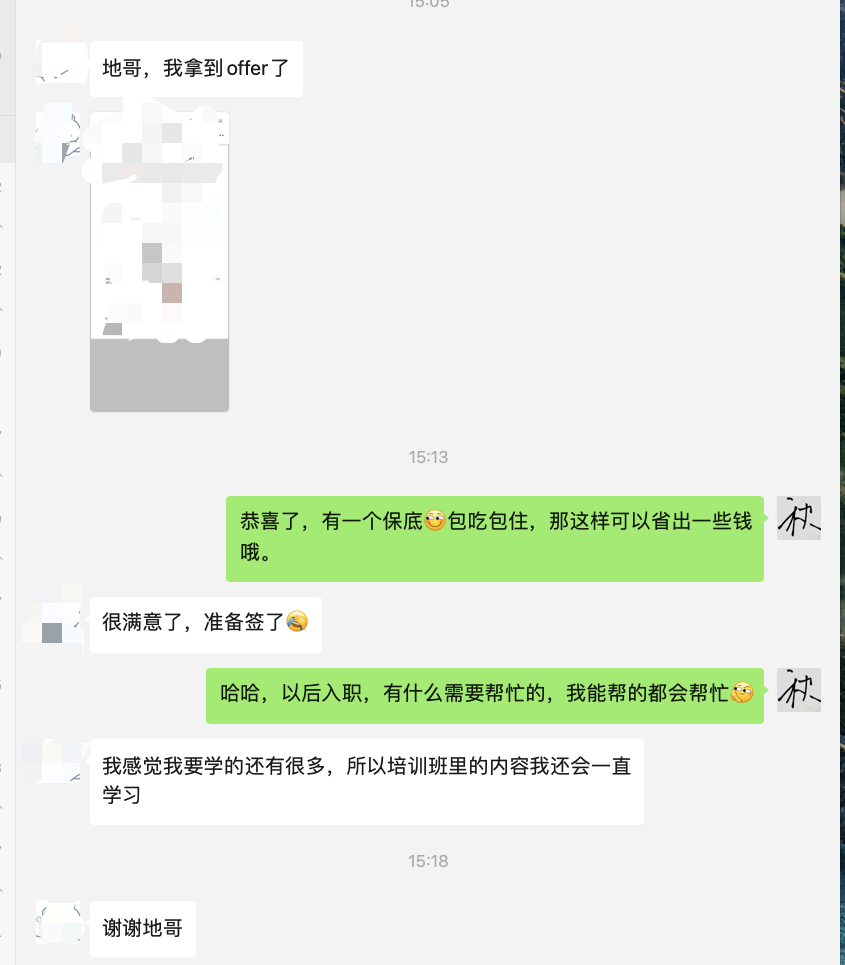Click the long message about continuing training class study
The width and height of the screenshot is (845, 965).
(365, 781)
